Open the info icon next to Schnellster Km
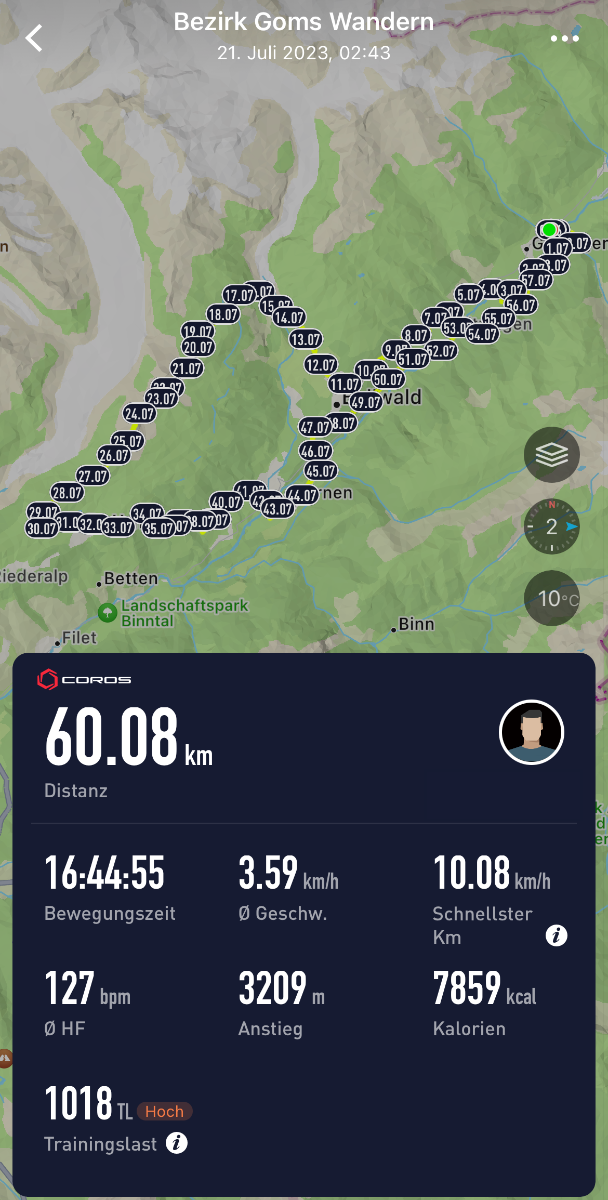608x1200 pixels. click(557, 936)
